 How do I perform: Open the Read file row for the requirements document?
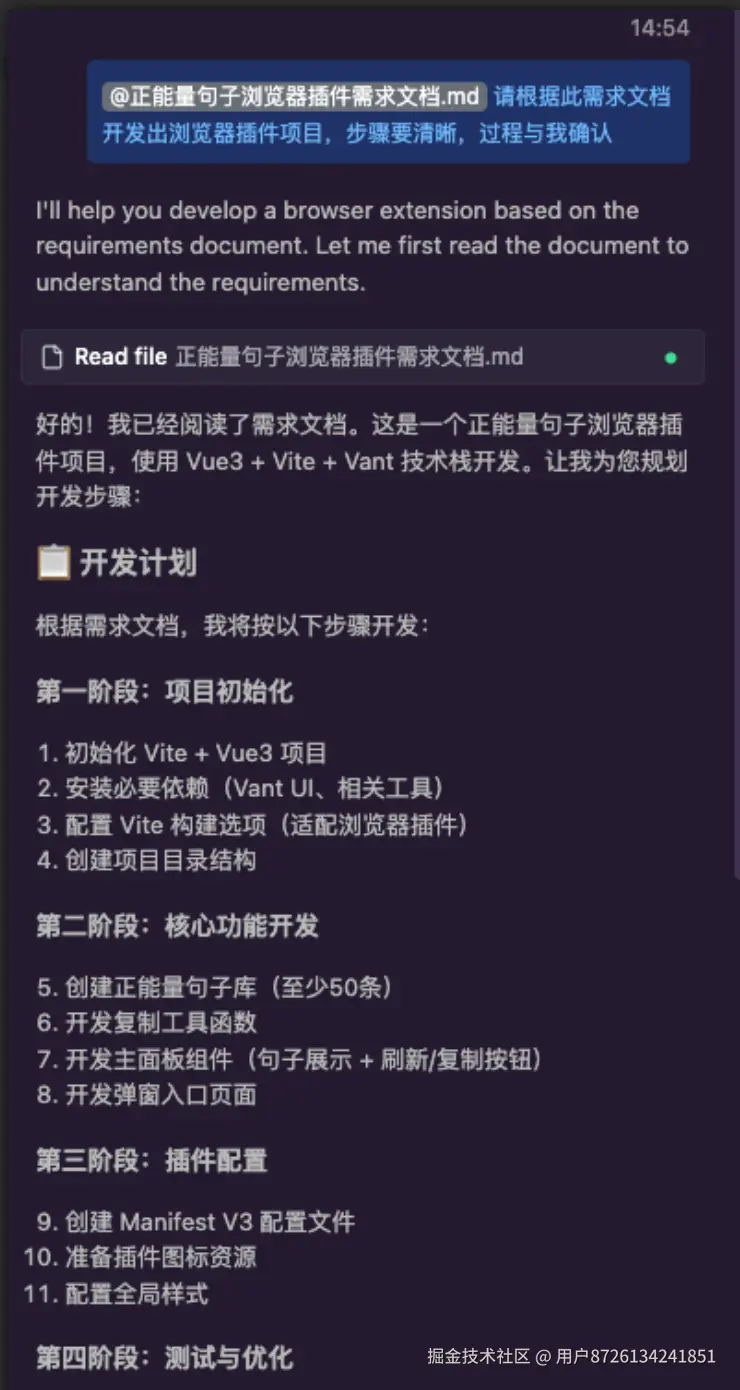[300, 357]
